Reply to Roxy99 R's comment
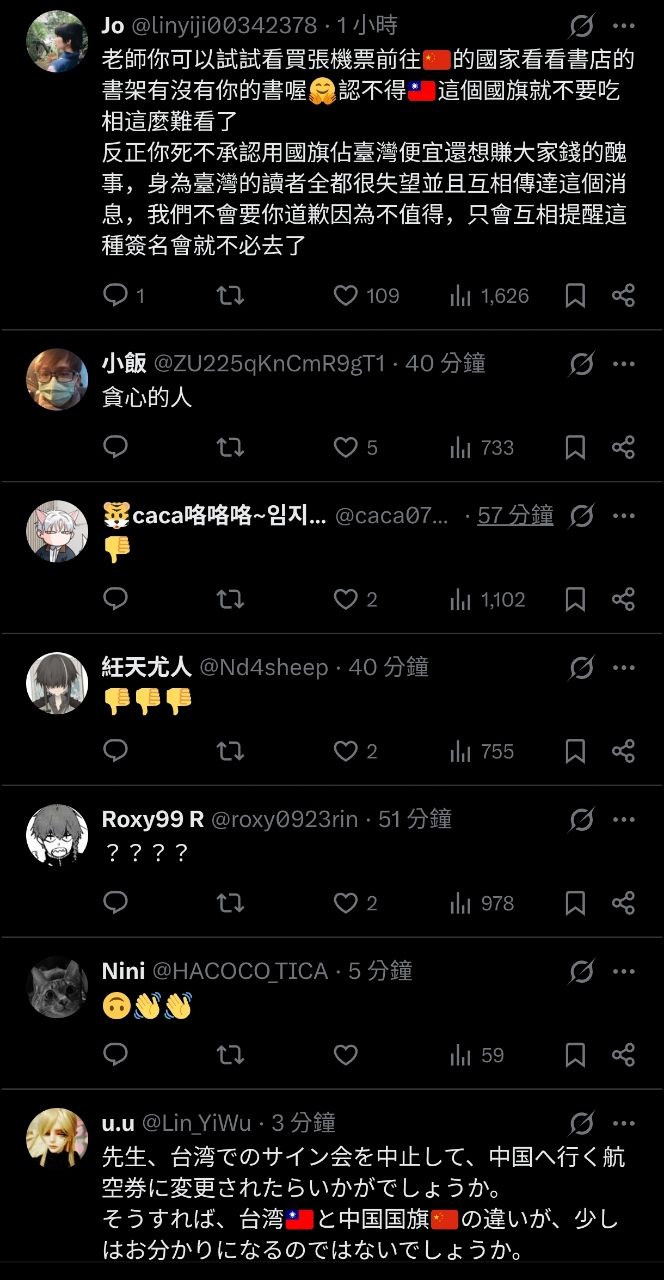 pyautogui.click(x=116, y=903)
